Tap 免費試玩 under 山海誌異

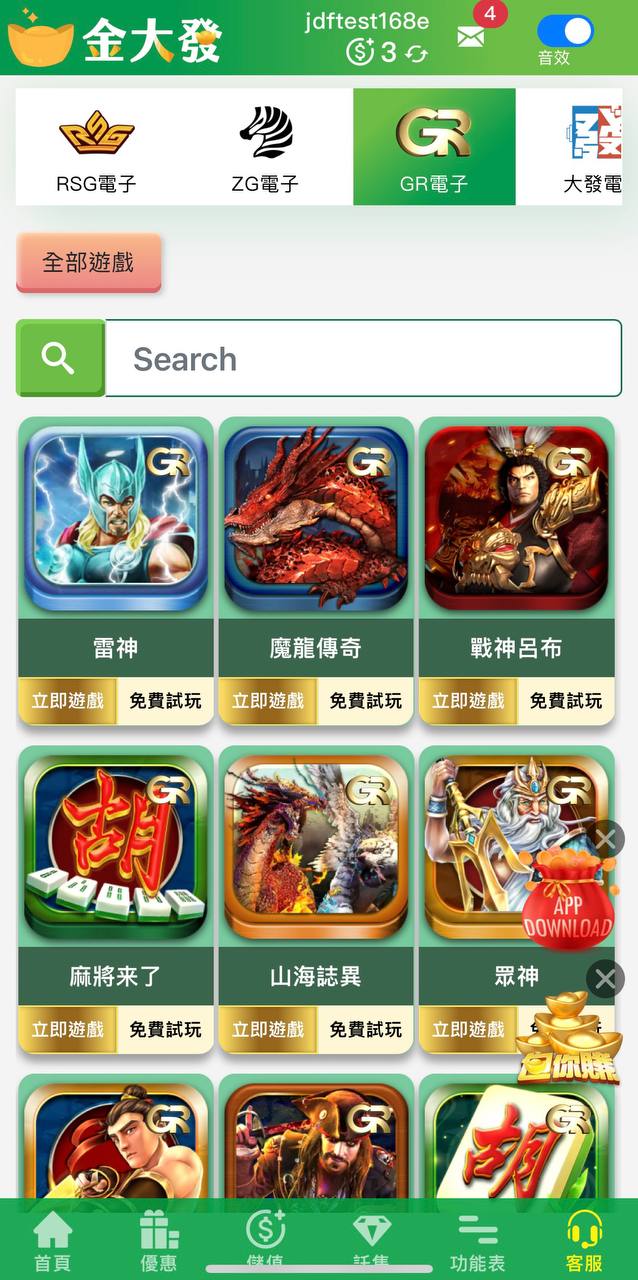tap(365, 1029)
